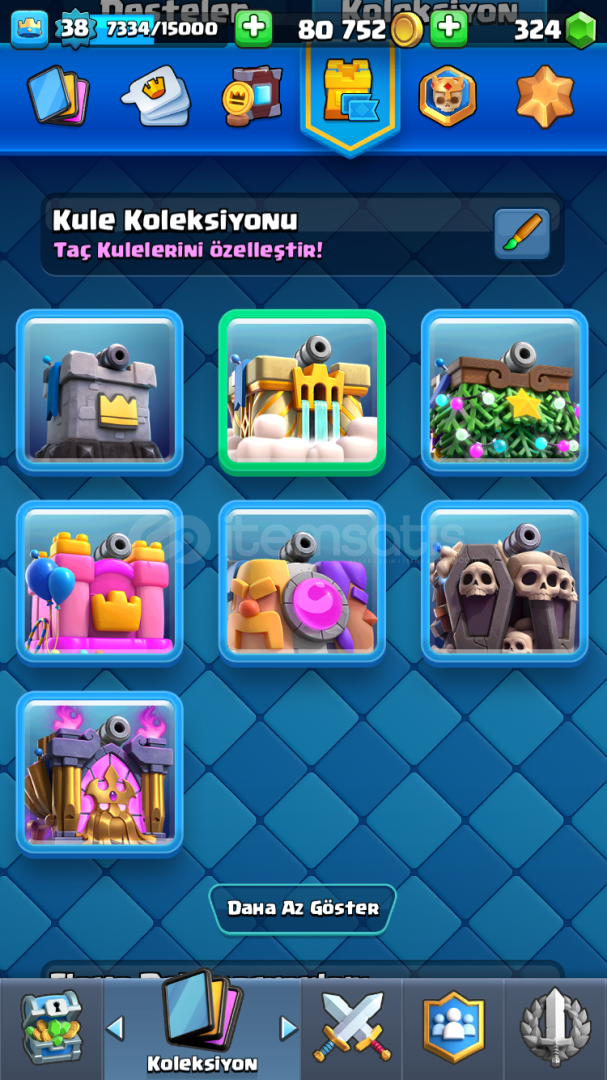Add experience with the green plus
607x1080 pixels.
253,28
